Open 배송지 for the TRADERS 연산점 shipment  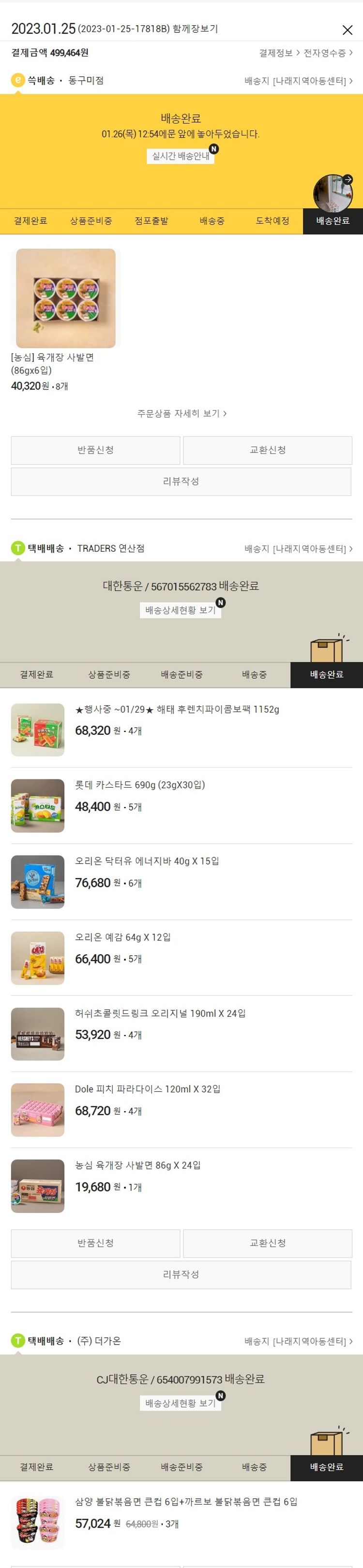pyautogui.click(x=298, y=548)
